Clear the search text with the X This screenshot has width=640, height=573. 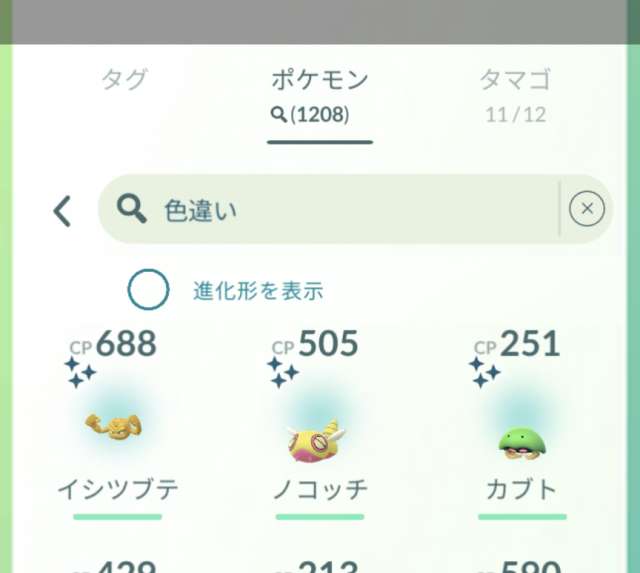pyautogui.click(x=586, y=209)
